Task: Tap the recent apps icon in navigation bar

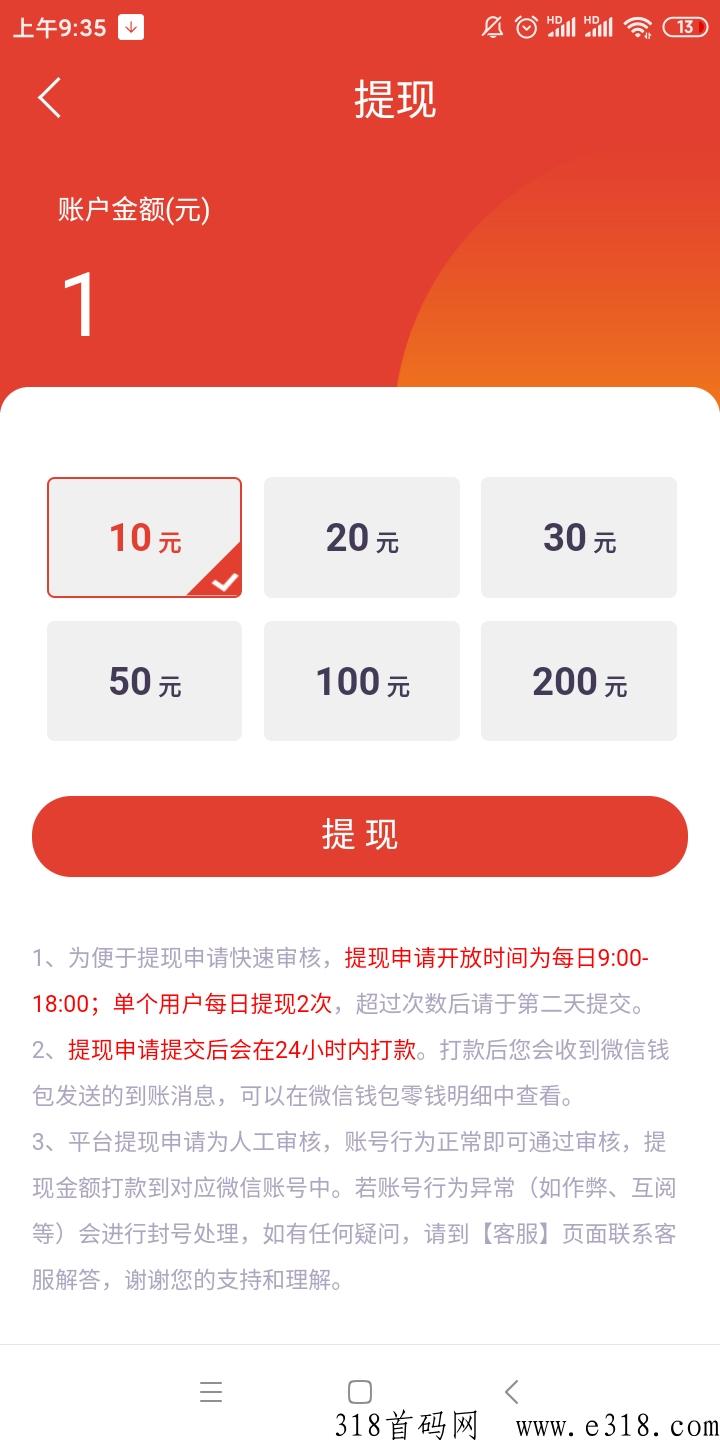Action: [x=211, y=1391]
